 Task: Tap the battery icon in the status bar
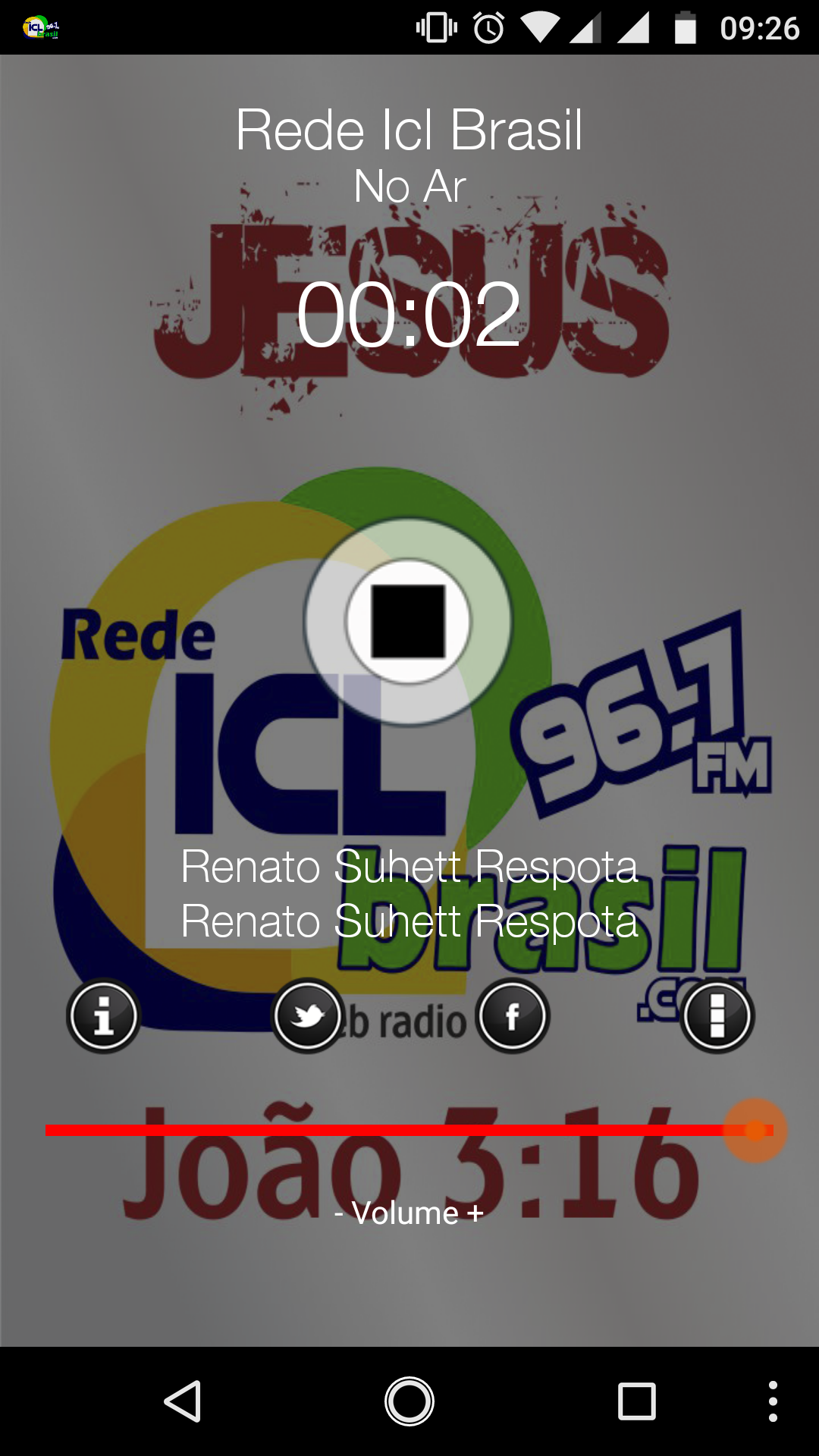pyautogui.click(x=685, y=25)
